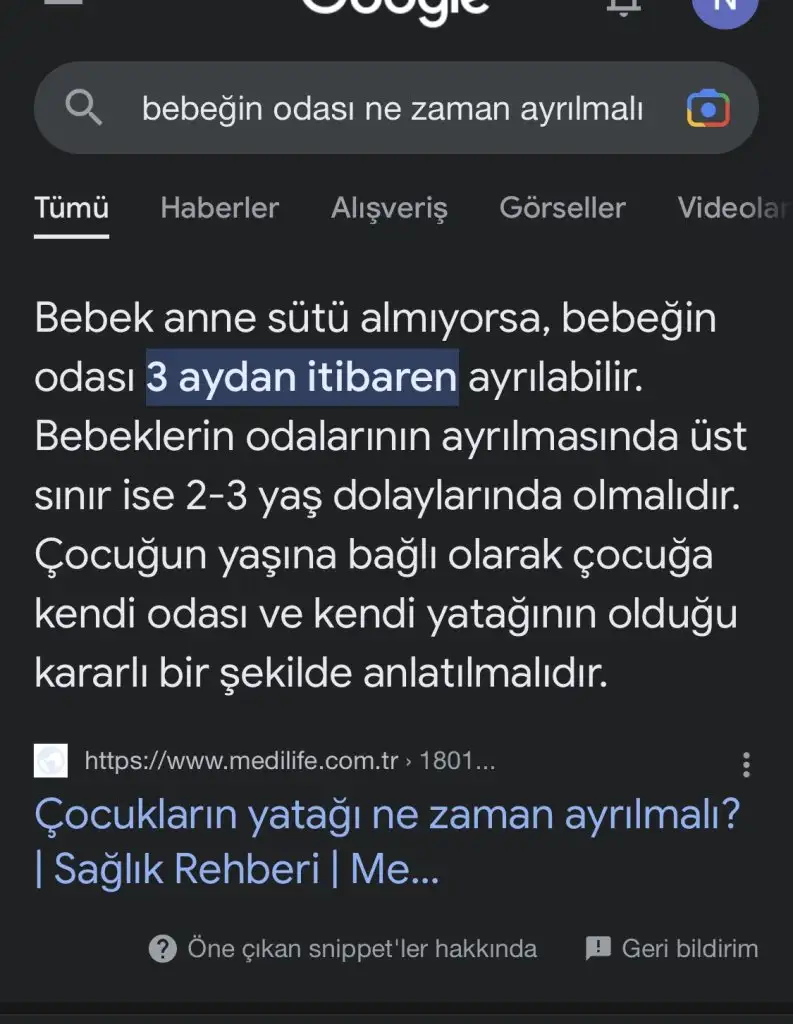Open the three-dot menu for the medilife result
This screenshot has height=1024, width=793.
click(746, 765)
